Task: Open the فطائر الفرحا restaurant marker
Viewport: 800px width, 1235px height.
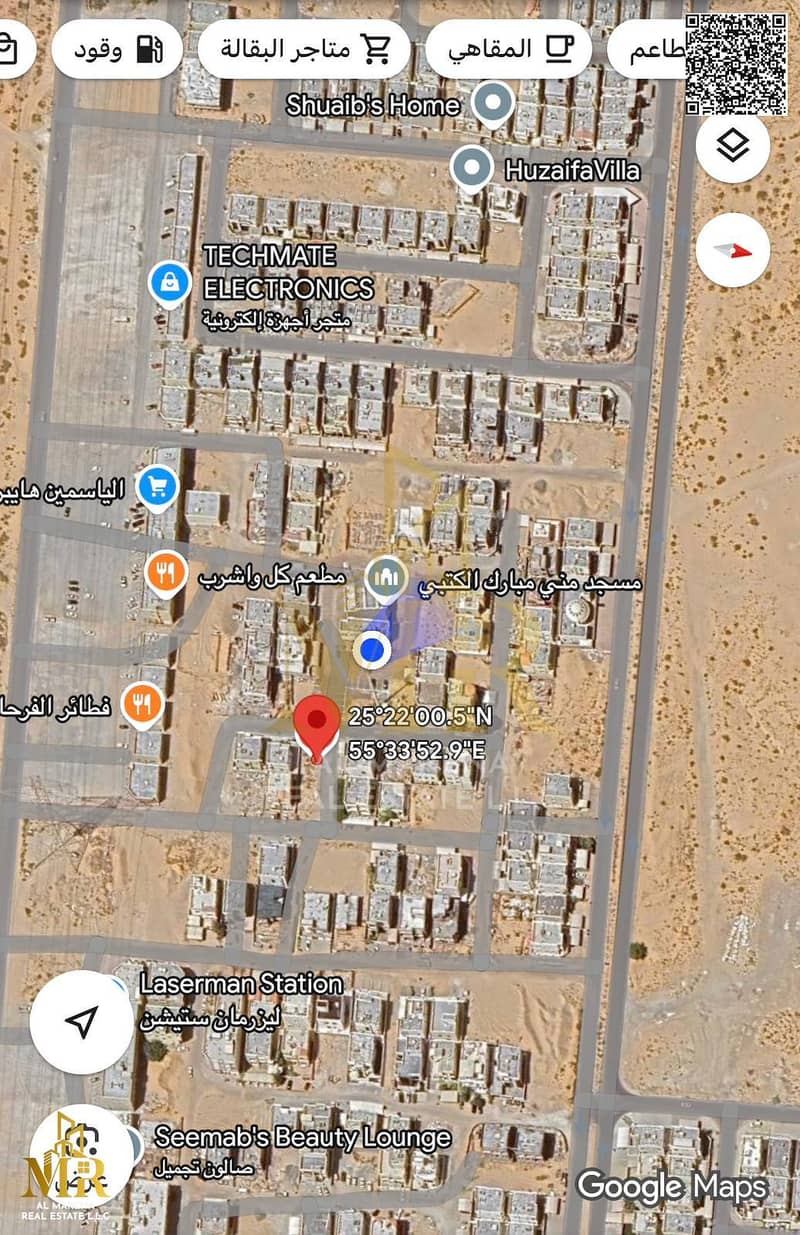Action: (142, 703)
